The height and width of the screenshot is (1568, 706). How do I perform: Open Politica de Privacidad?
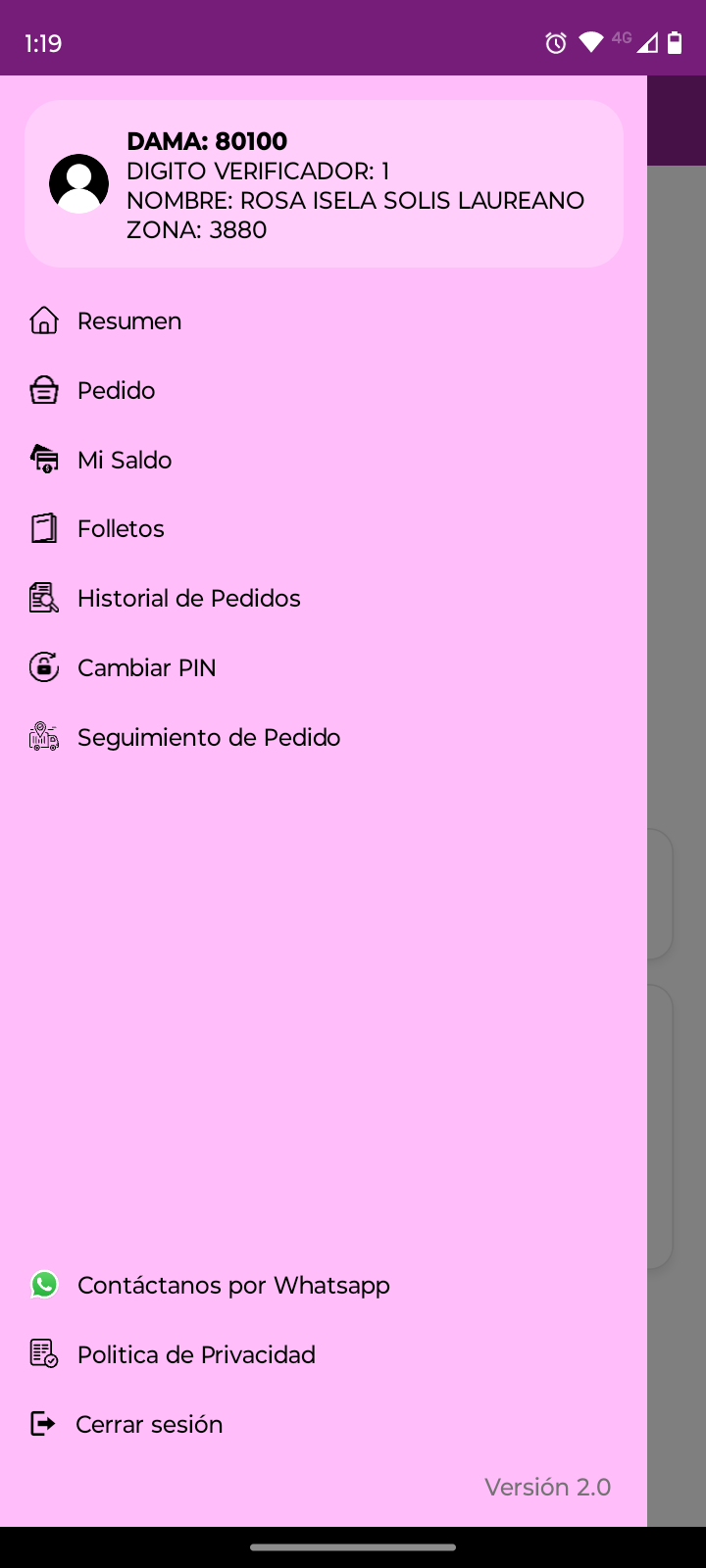click(x=196, y=1355)
